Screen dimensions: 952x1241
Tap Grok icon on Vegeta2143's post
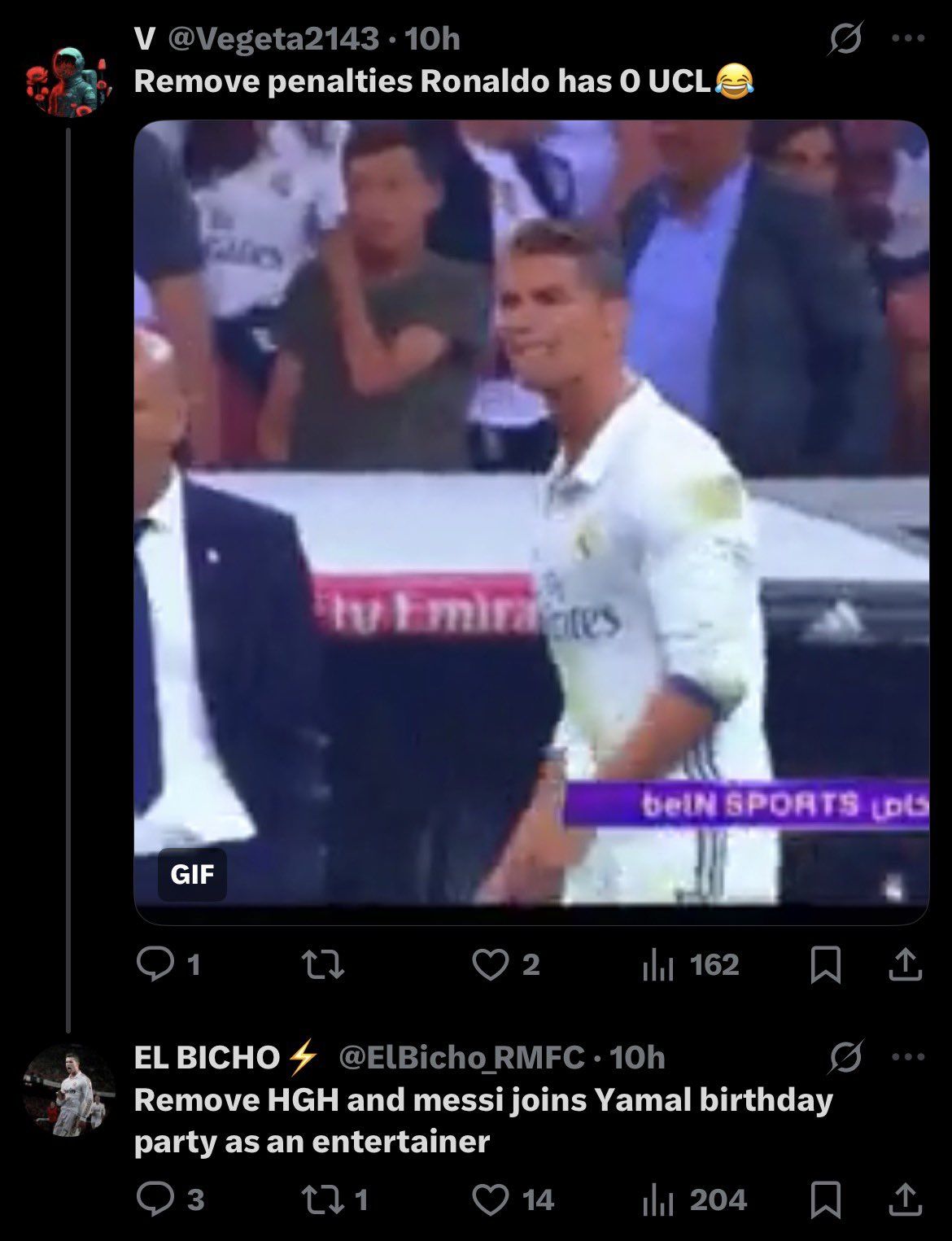[x=845, y=38]
